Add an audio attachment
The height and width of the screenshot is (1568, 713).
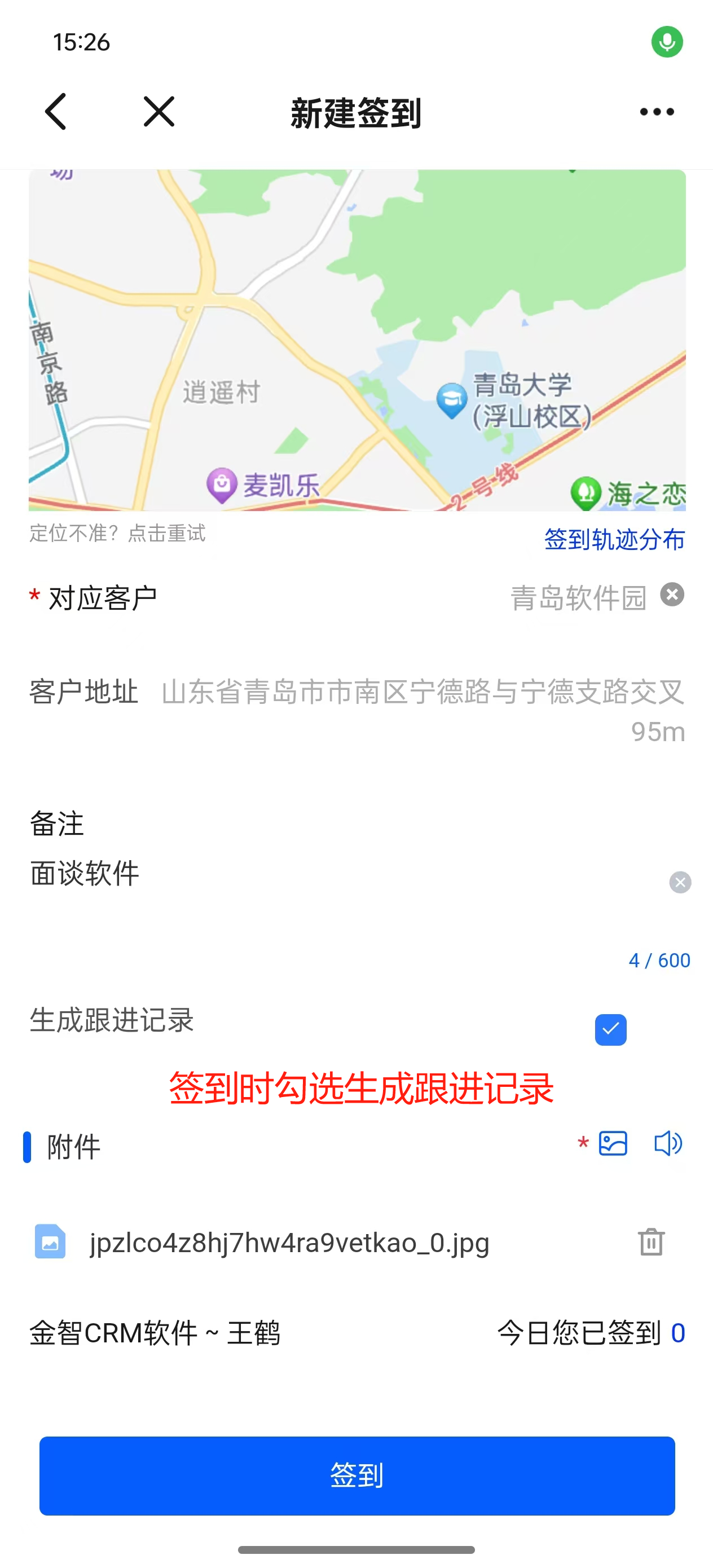point(668,1143)
